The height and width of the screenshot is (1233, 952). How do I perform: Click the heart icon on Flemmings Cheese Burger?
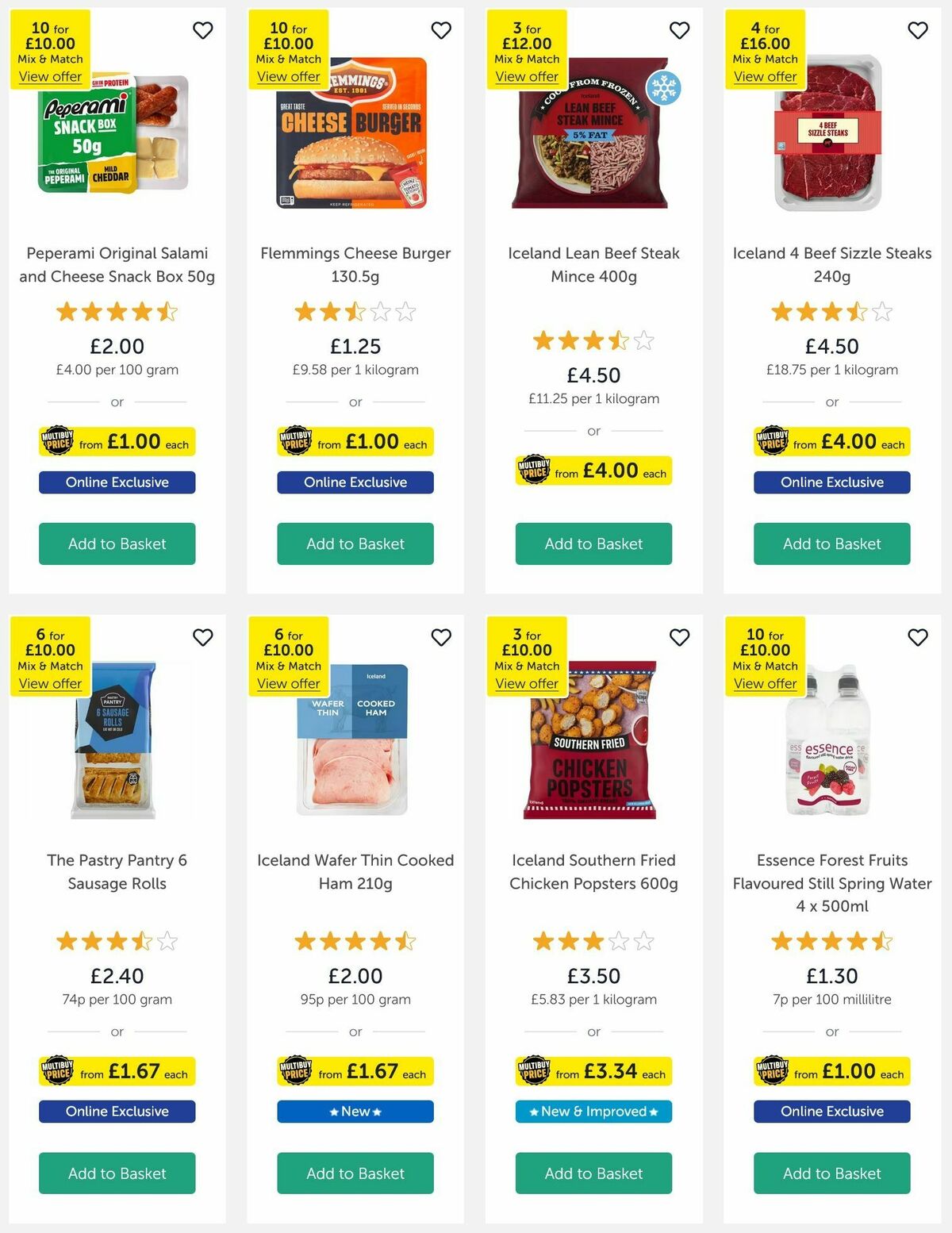pyautogui.click(x=441, y=30)
